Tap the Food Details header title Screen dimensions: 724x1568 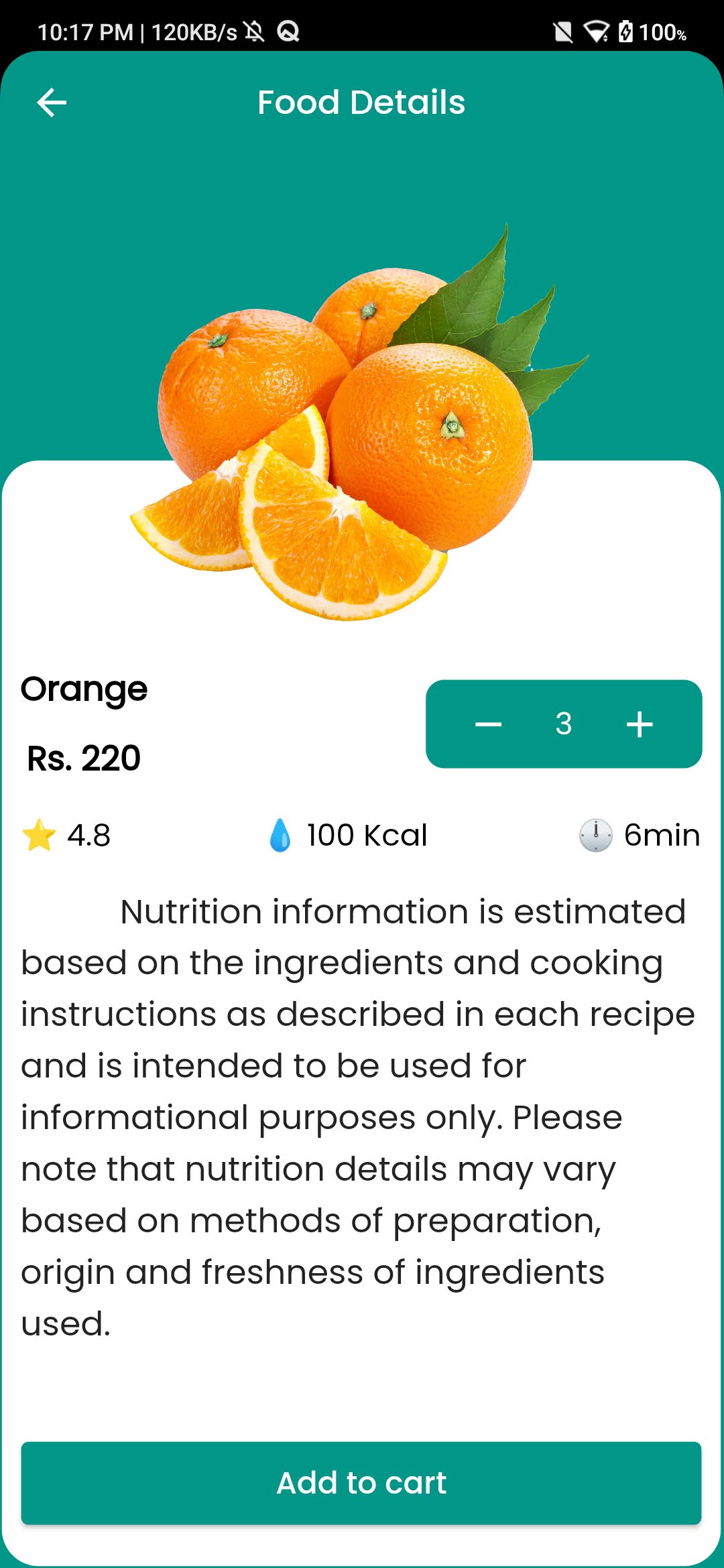point(361,102)
